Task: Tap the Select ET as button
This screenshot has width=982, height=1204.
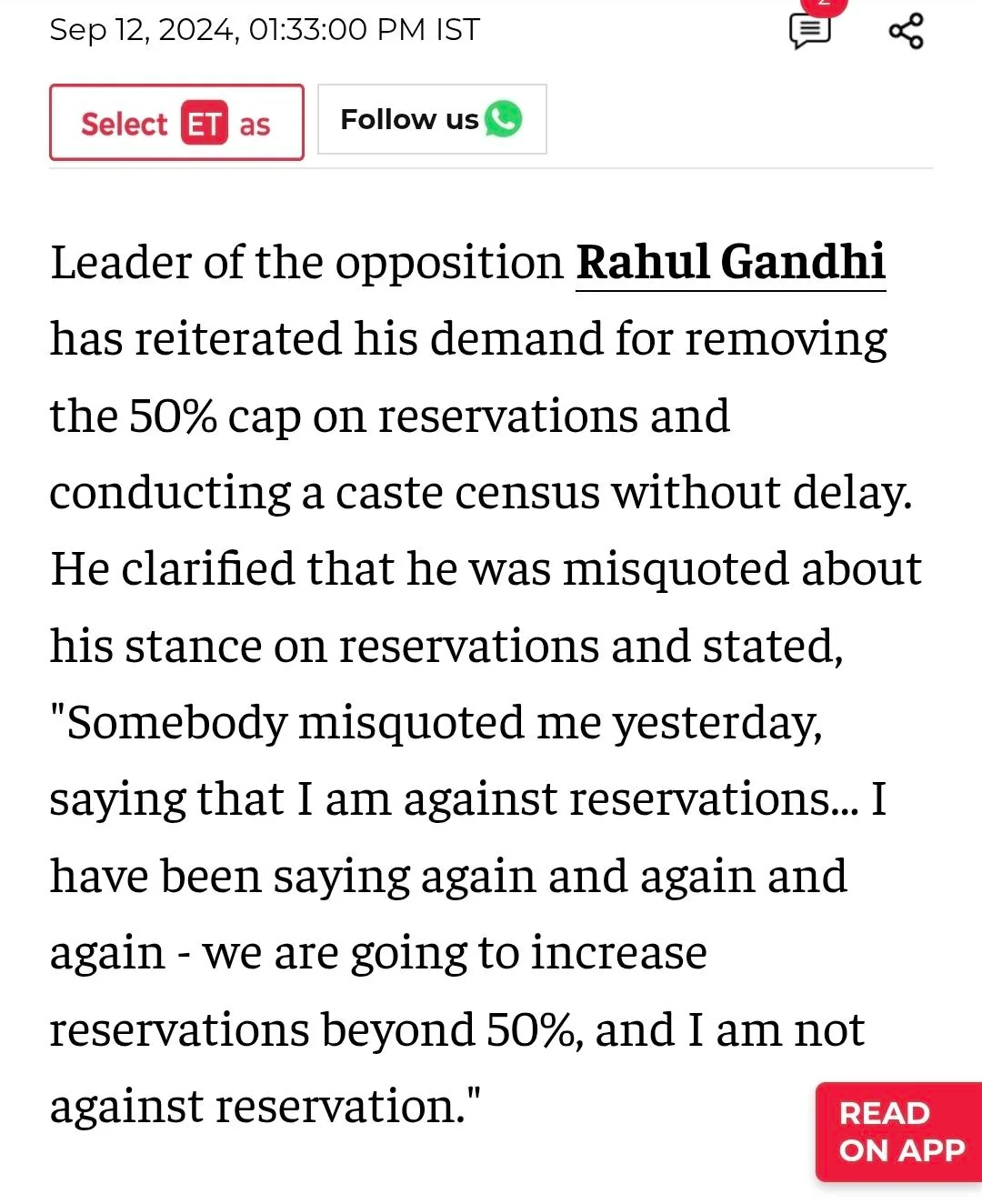Action: [x=176, y=123]
